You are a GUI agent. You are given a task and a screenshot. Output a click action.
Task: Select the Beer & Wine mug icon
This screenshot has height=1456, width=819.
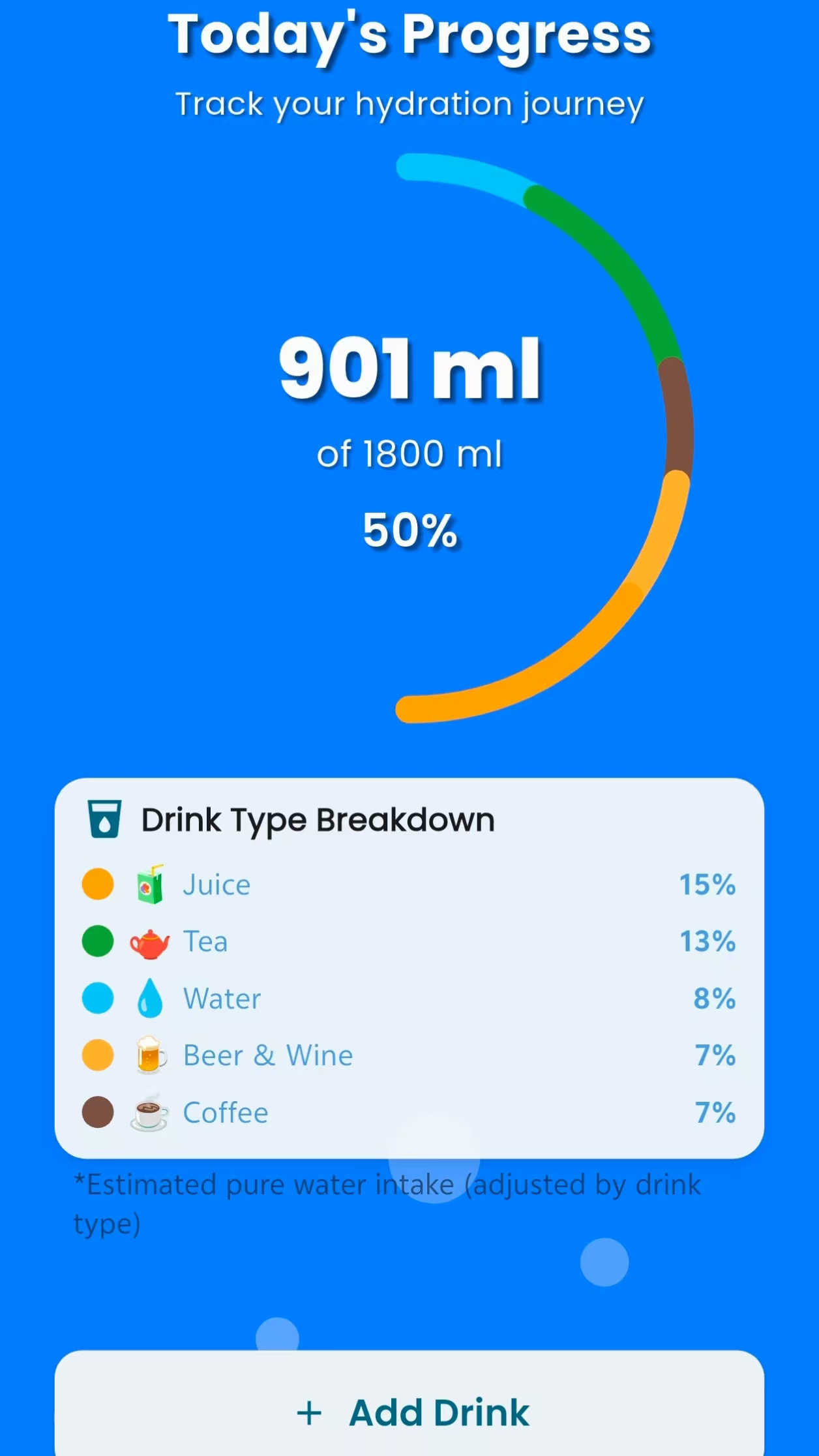tap(149, 1055)
